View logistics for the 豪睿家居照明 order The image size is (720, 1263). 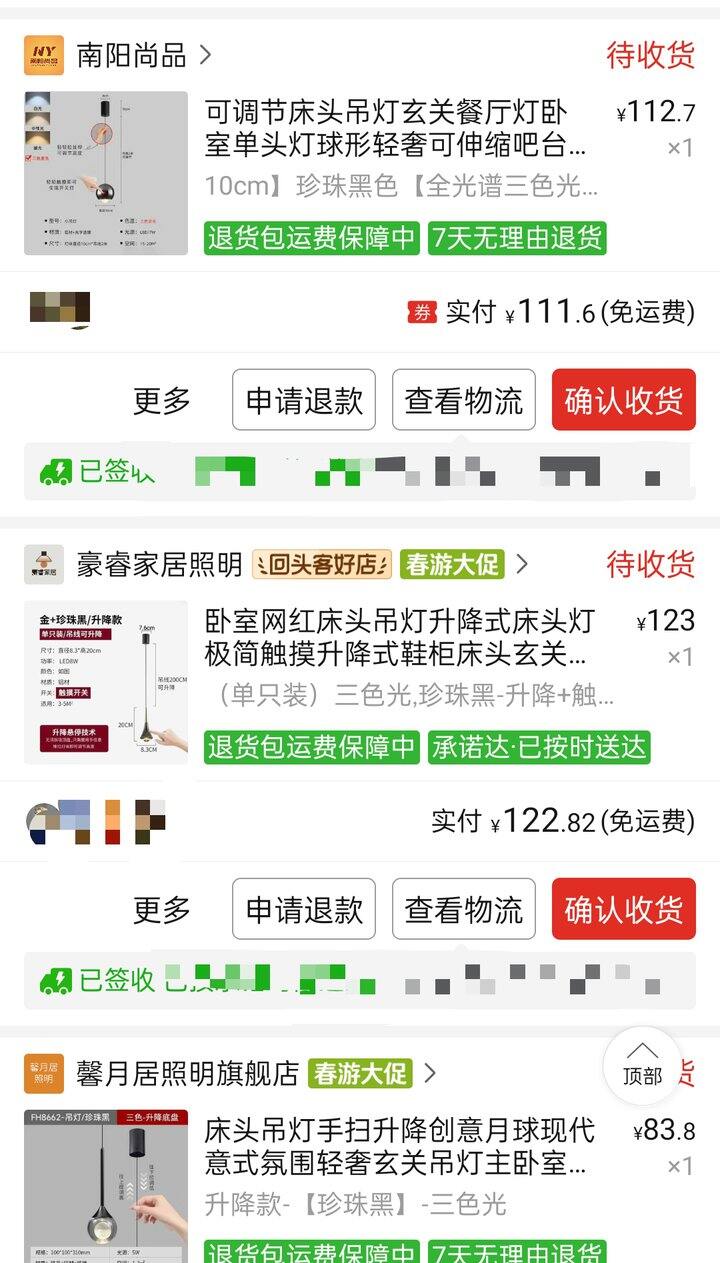tap(463, 910)
